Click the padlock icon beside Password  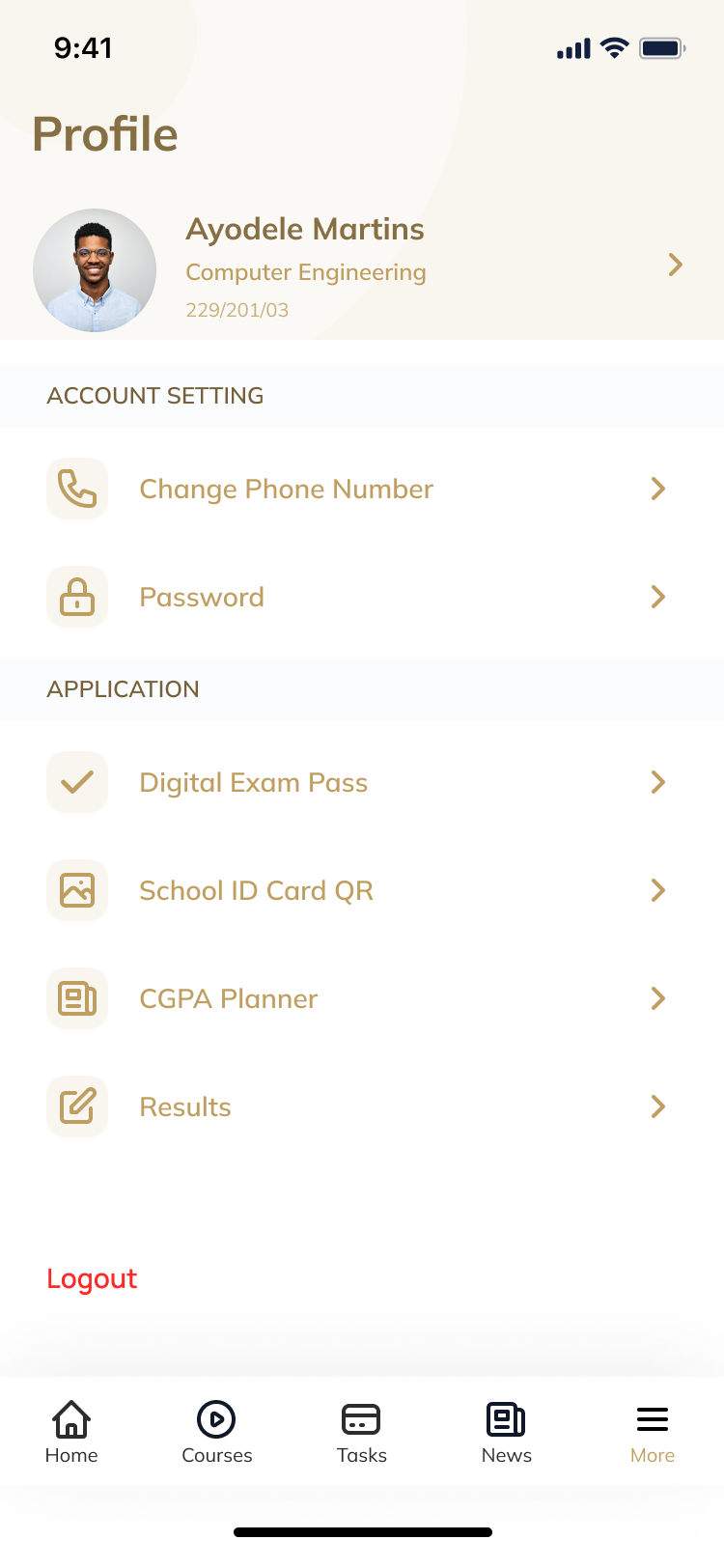[77, 597]
